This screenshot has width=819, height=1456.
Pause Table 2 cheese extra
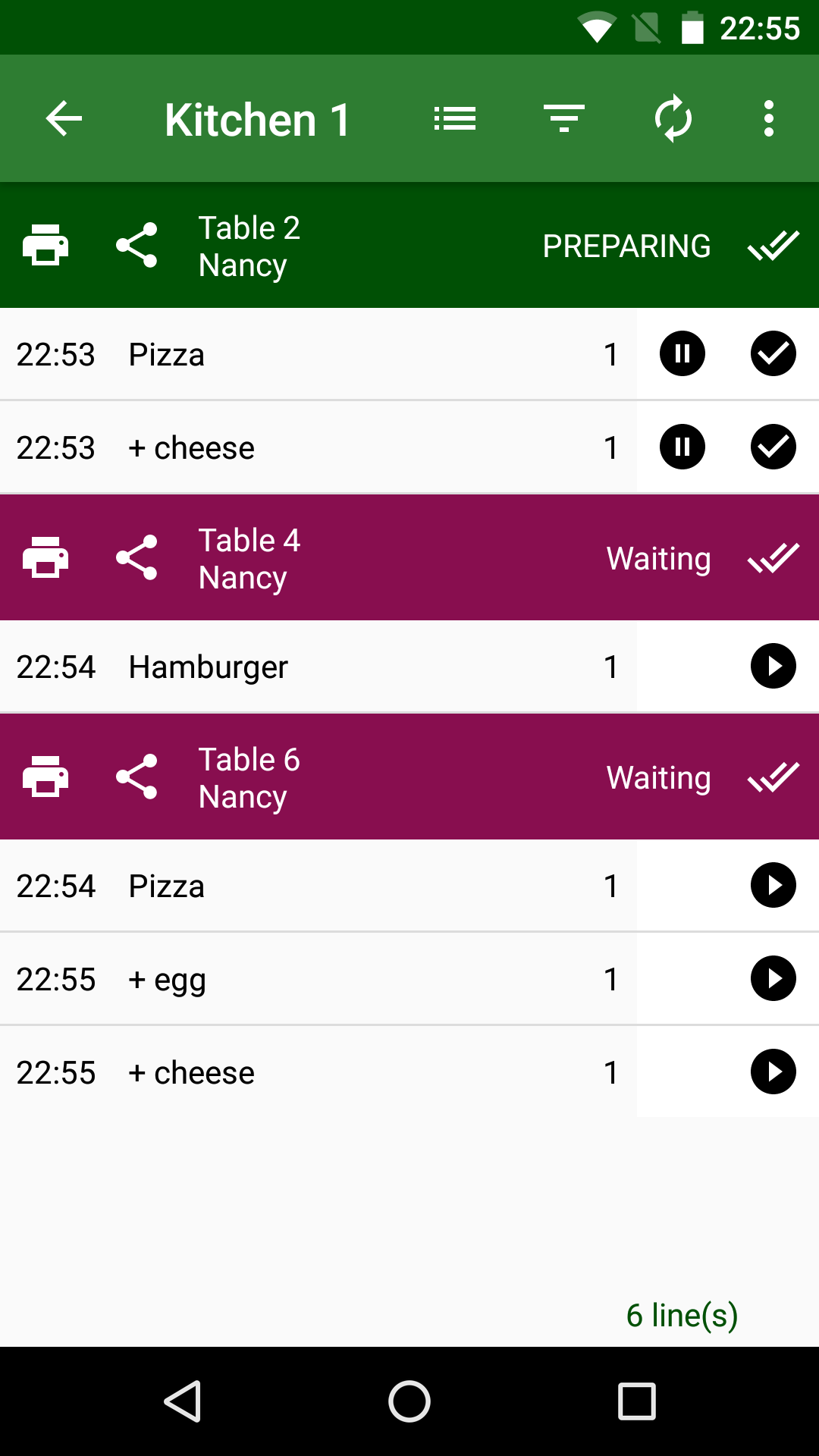pos(682,447)
